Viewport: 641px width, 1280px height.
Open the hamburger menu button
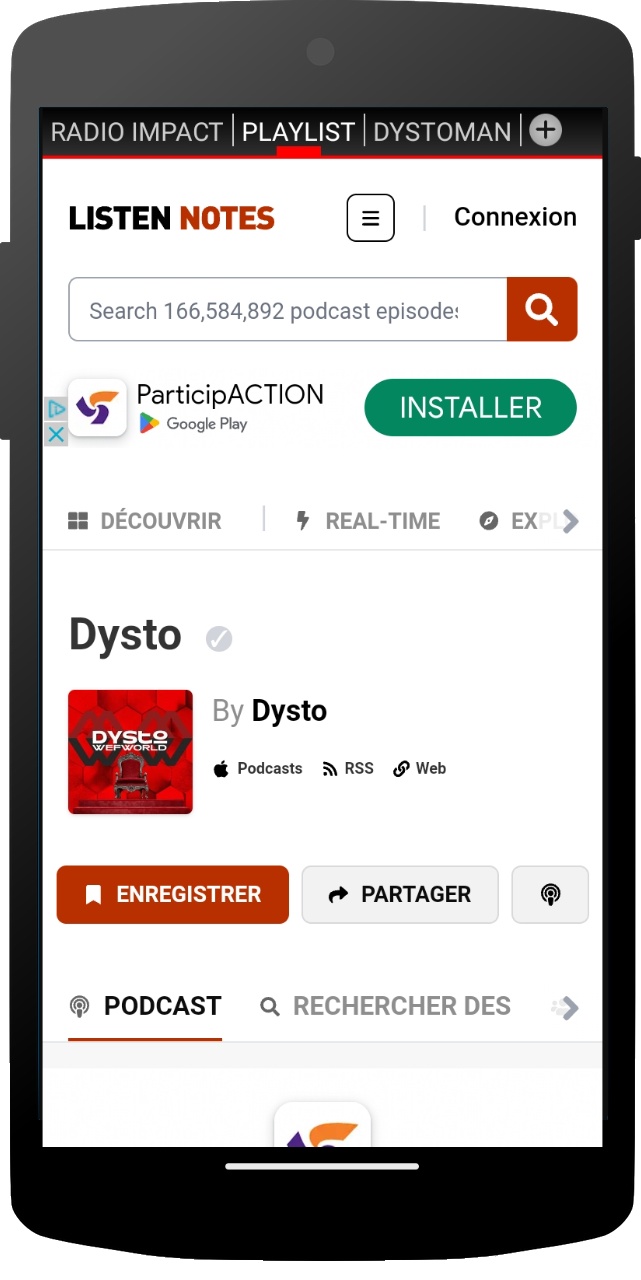click(370, 218)
